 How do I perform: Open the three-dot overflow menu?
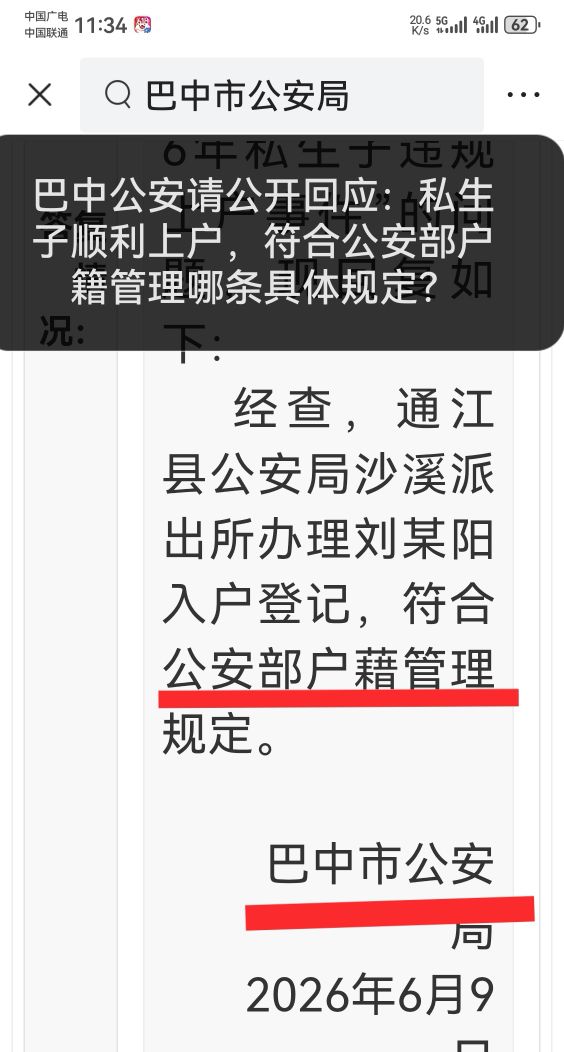524,95
